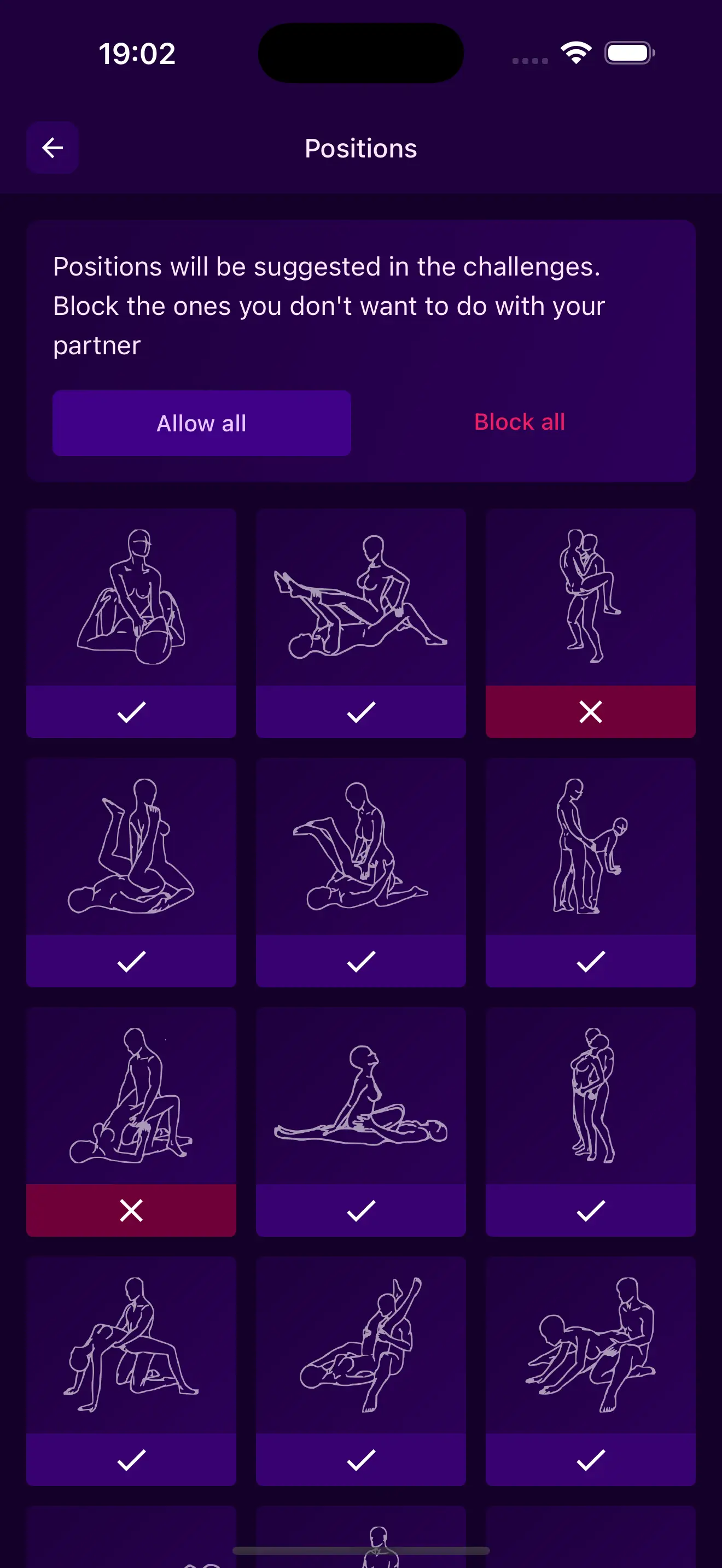Viewport: 722px width, 1568px height.
Task: Select Block all positions
Action: pos(519,422)
